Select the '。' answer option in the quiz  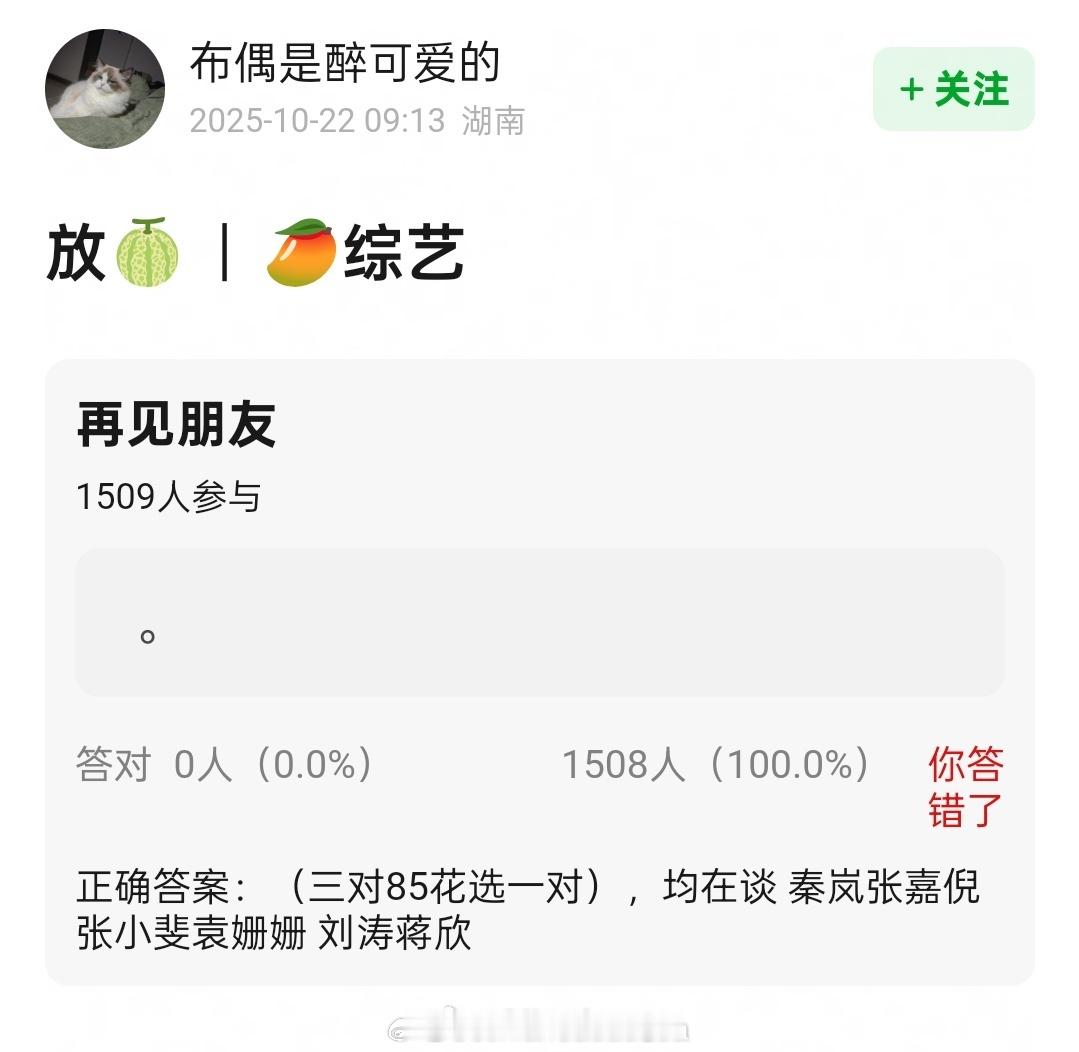[x=539, y=622]
